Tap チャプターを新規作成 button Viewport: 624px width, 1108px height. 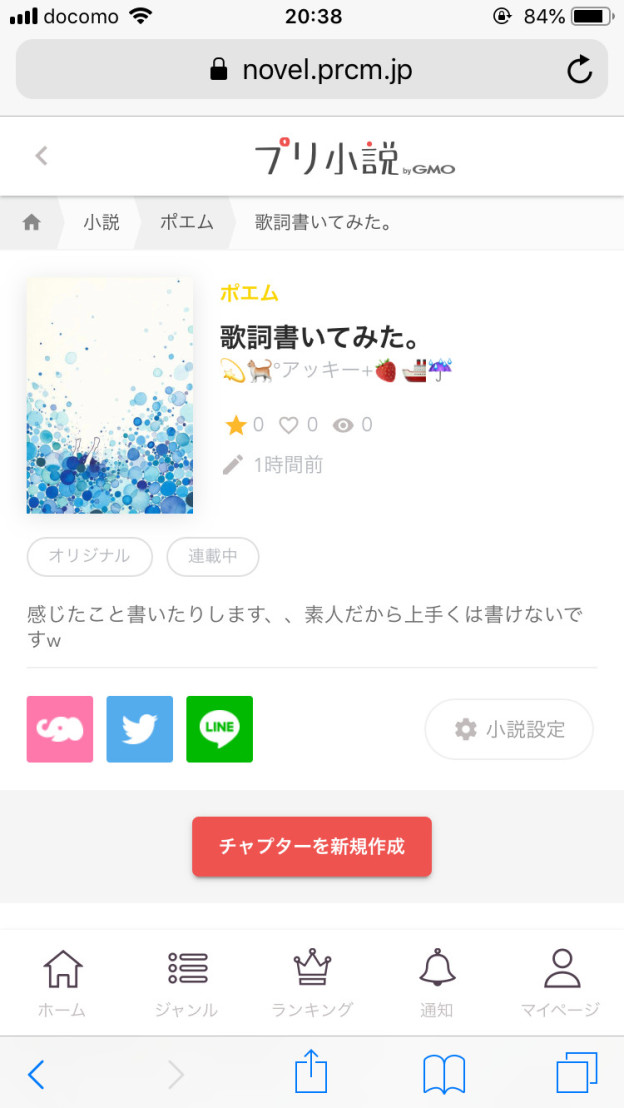(312, 846)
